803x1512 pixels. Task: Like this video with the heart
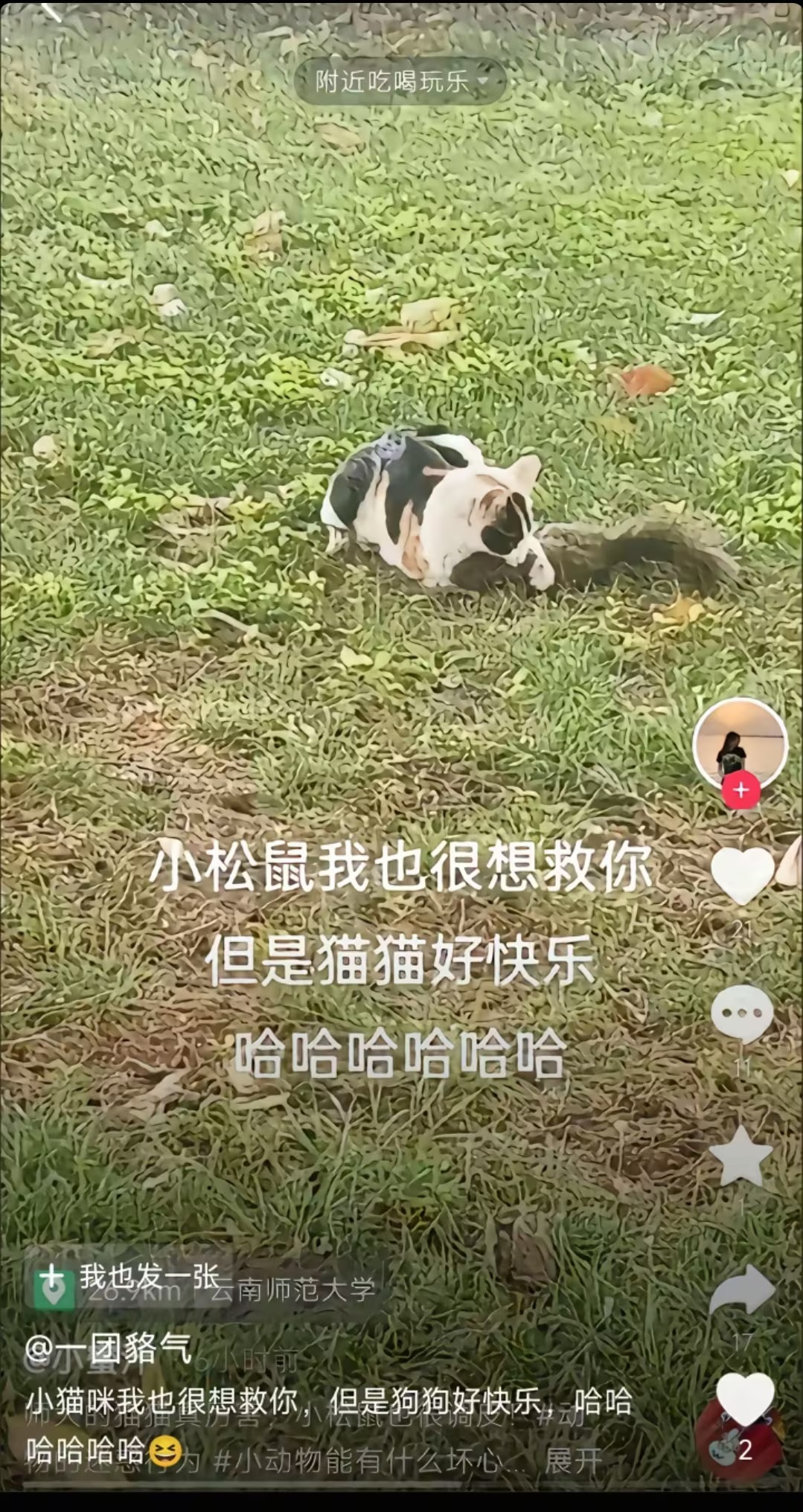tap(743, 876)
